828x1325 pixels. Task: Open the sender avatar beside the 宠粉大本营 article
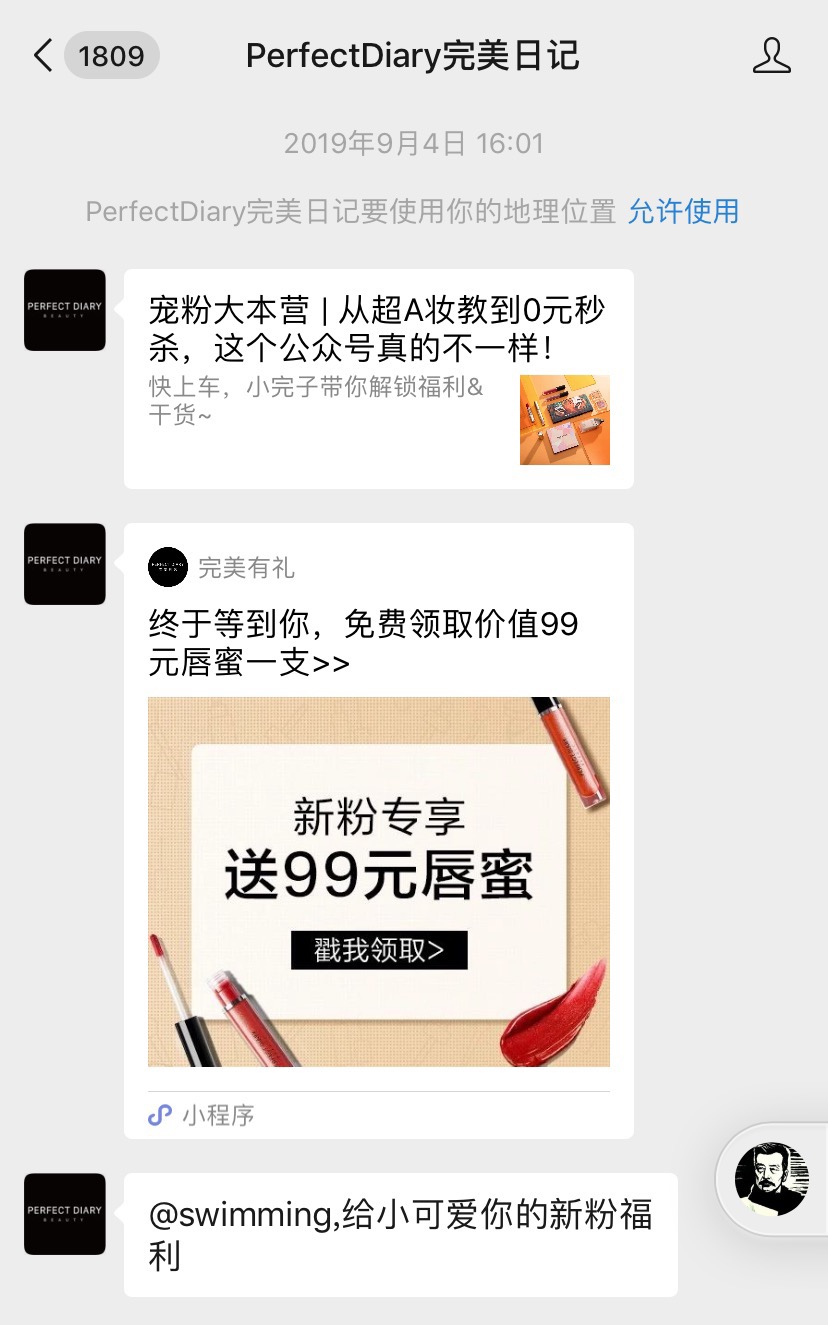click(x=65, y=310)
